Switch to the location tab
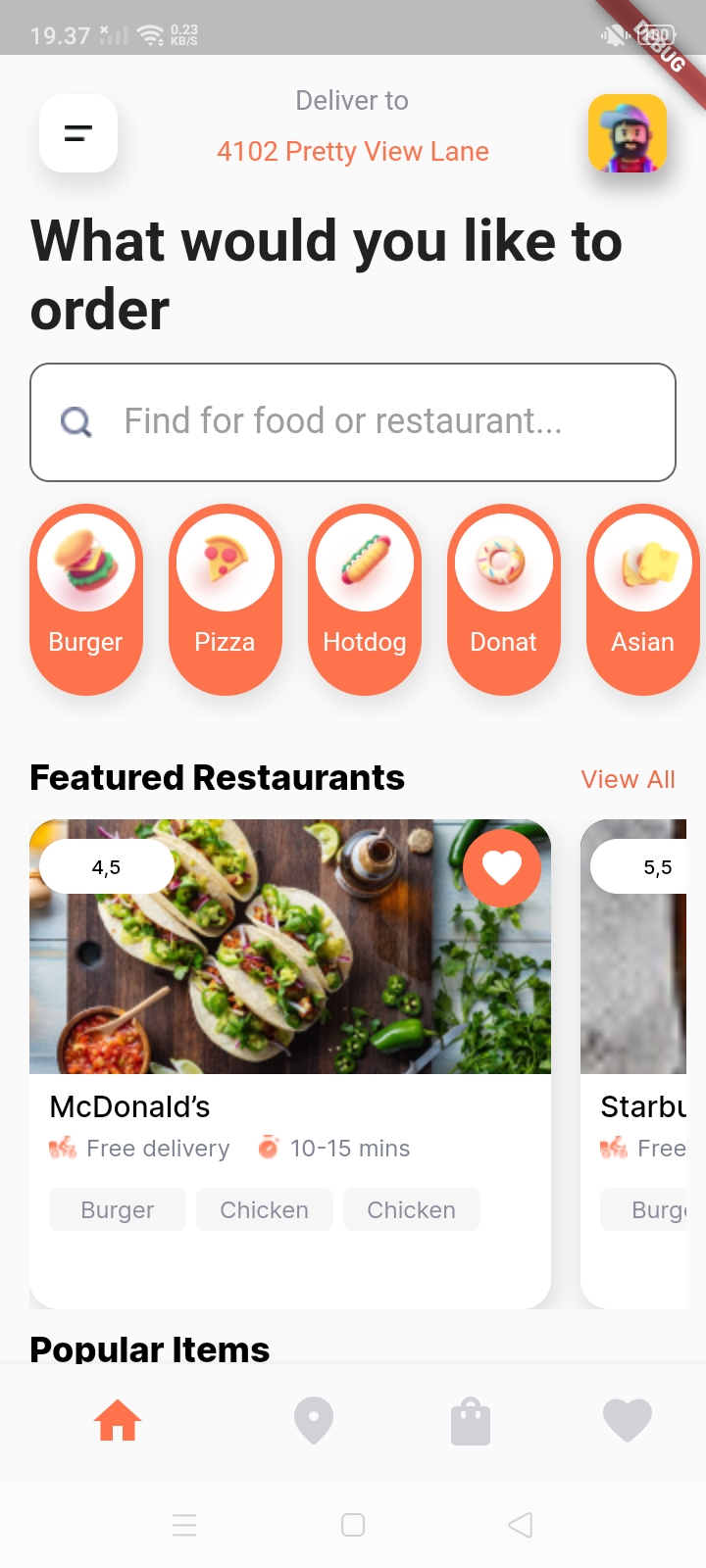This screenshot has height=1568, width=706. pyautogui.click(x=314, y=1419)
